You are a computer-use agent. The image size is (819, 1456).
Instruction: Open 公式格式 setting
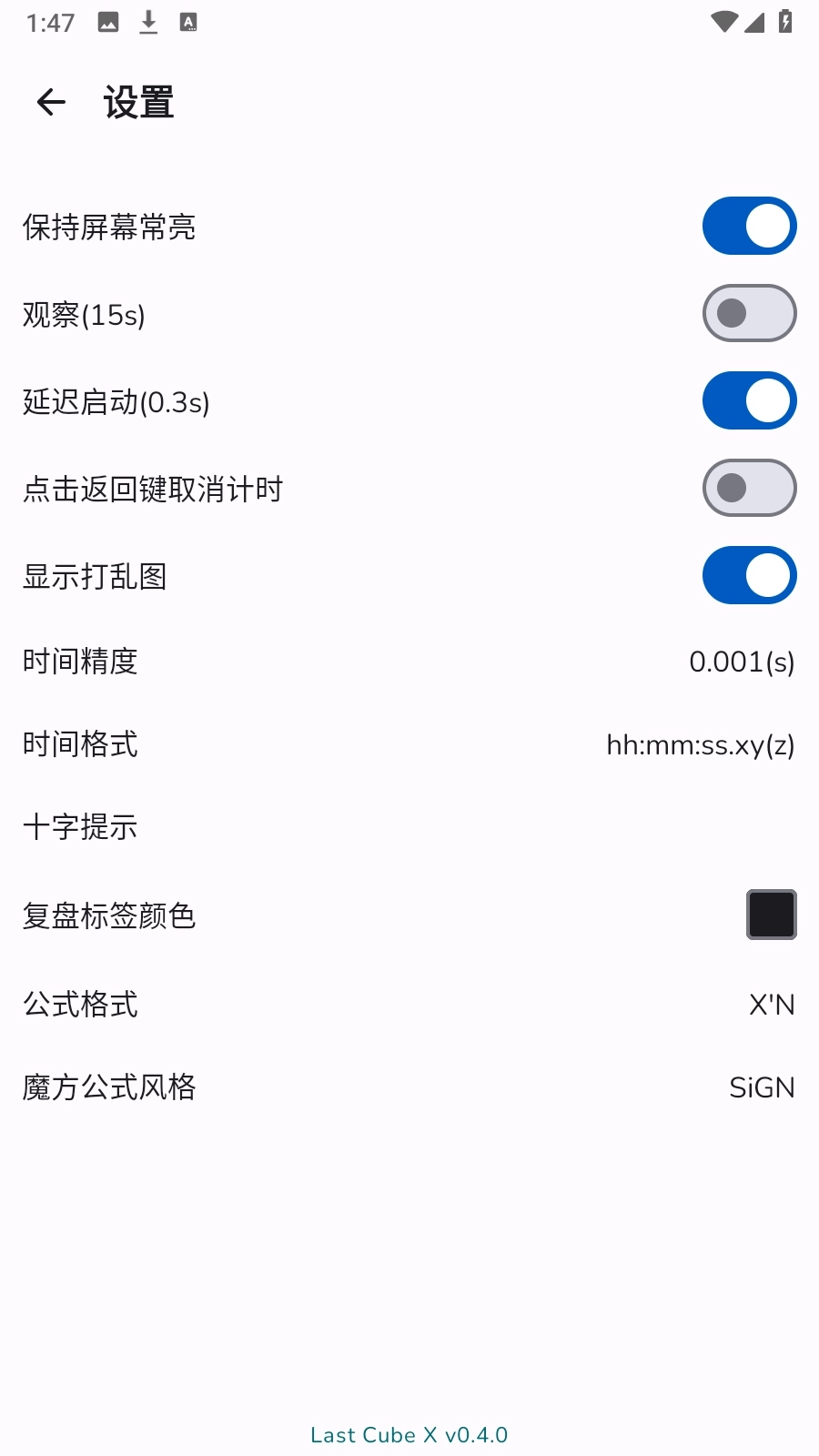(409, 1005)
